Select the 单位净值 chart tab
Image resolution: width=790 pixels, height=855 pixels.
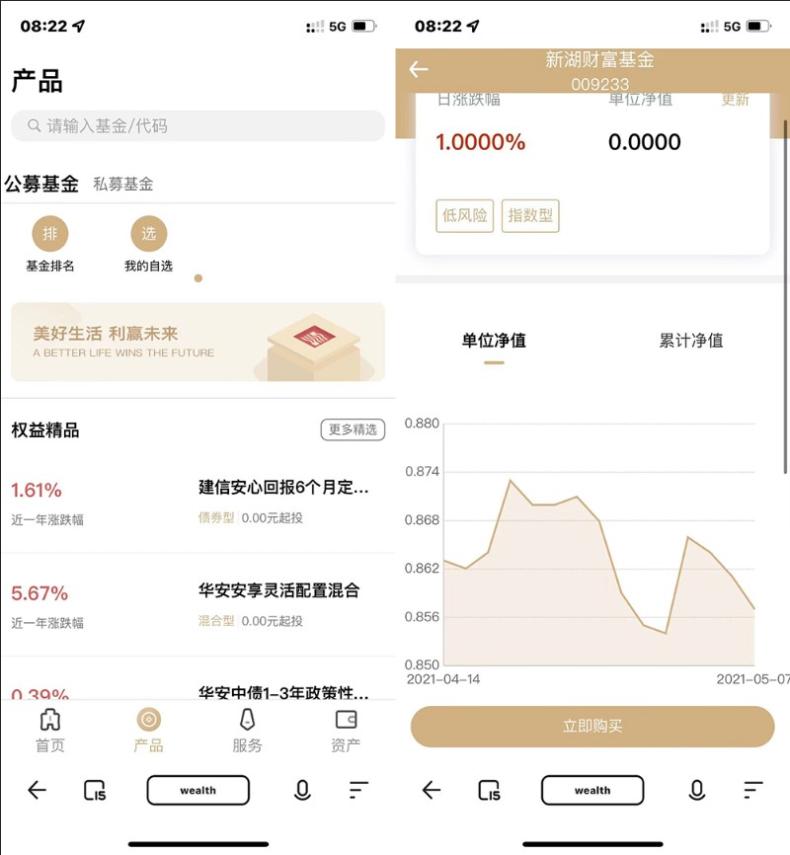[494, 341]
